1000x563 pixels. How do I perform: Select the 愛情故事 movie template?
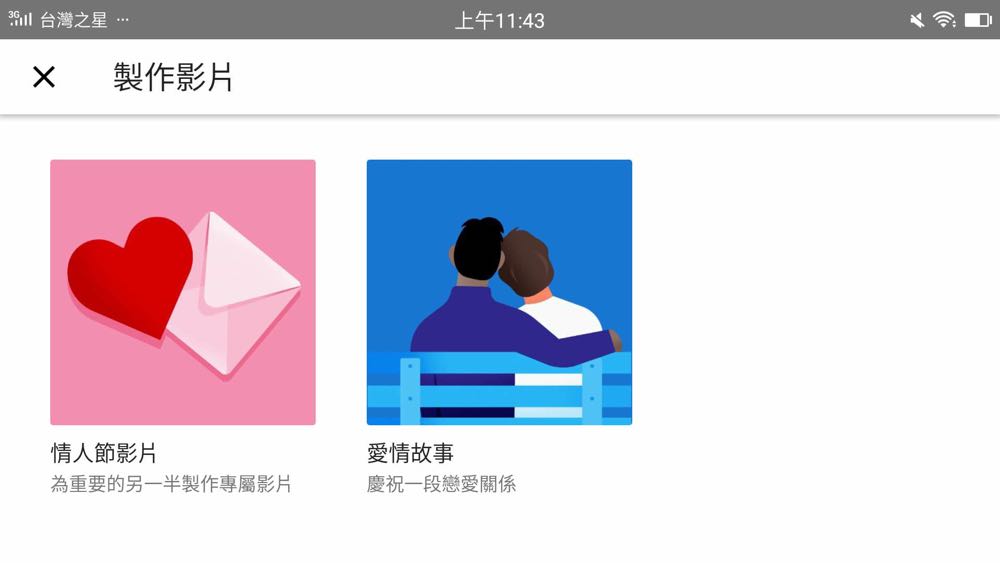point(499,292)
